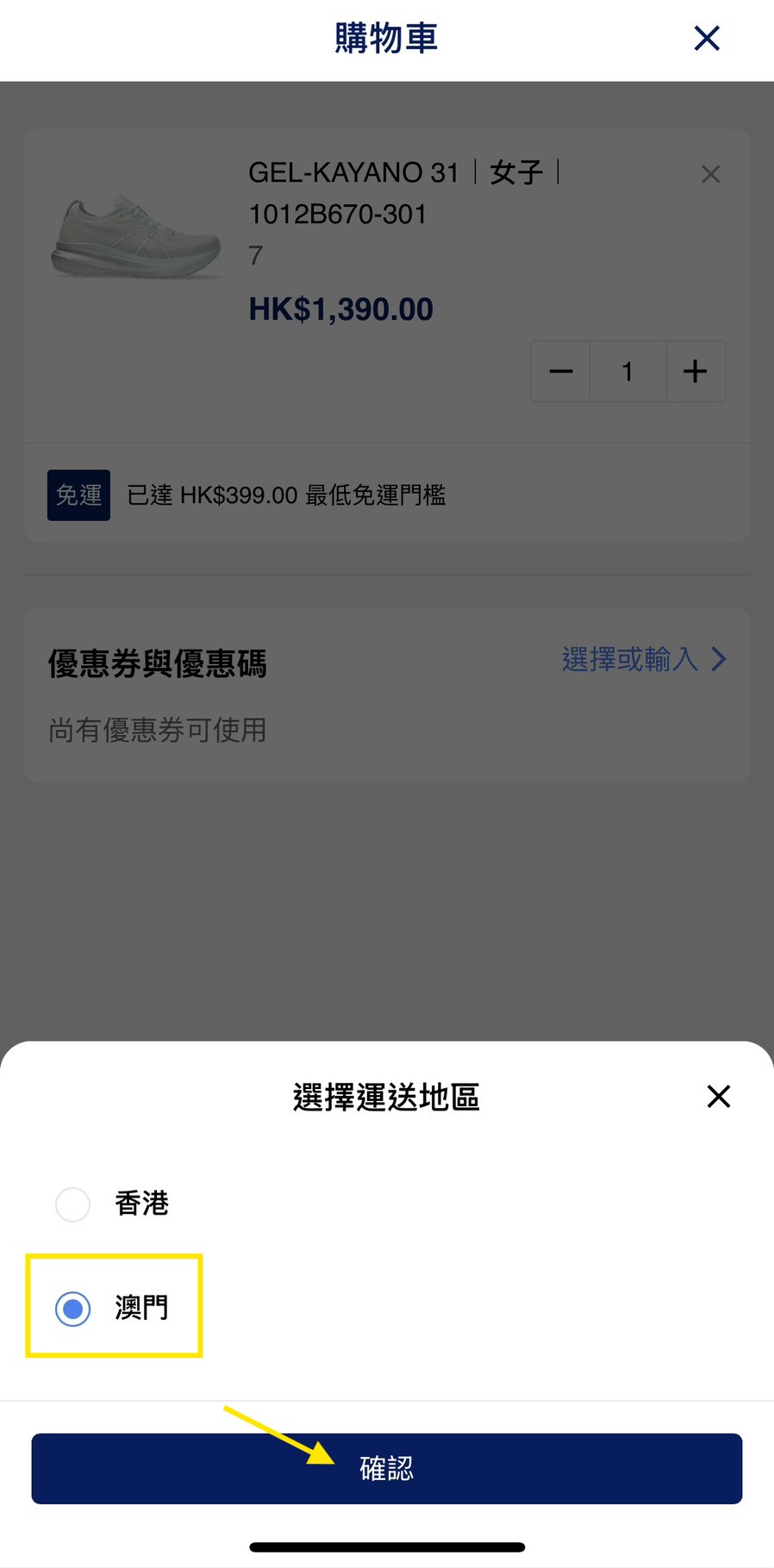The image size is (774, 1568).
Task: Close the 購物車 cart page
Action: [x=707, y=38]
